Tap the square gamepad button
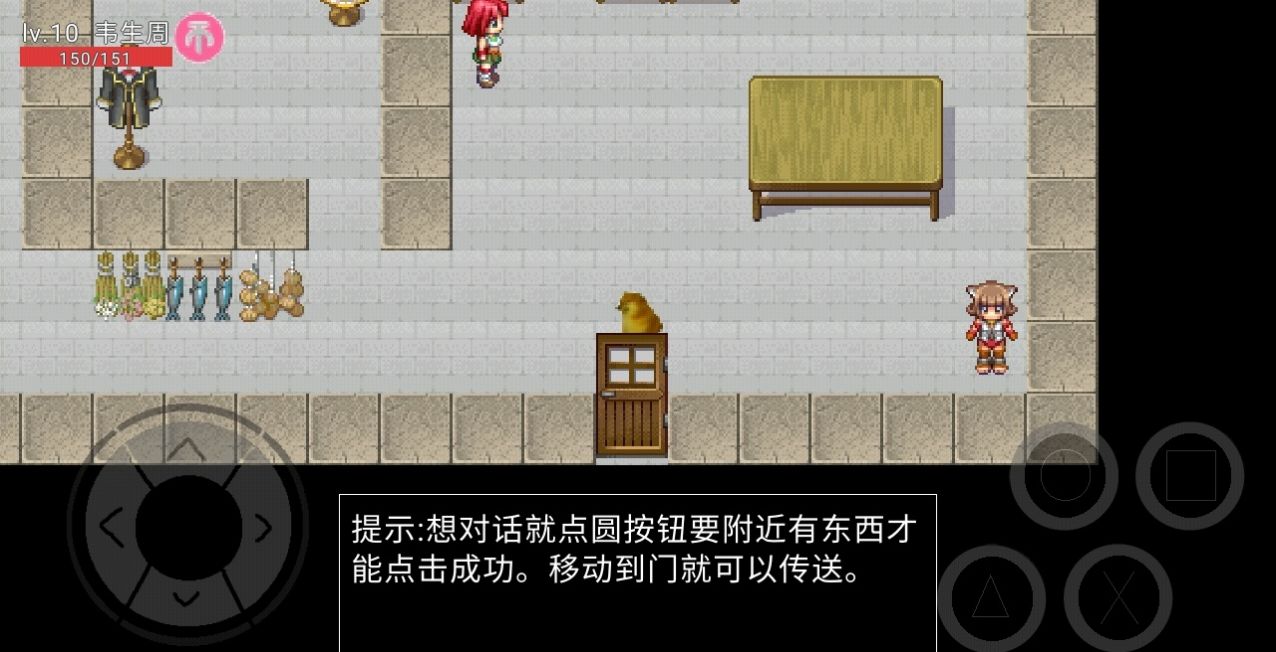This screenshot has width=1276, height=652. click(1190, 476)
